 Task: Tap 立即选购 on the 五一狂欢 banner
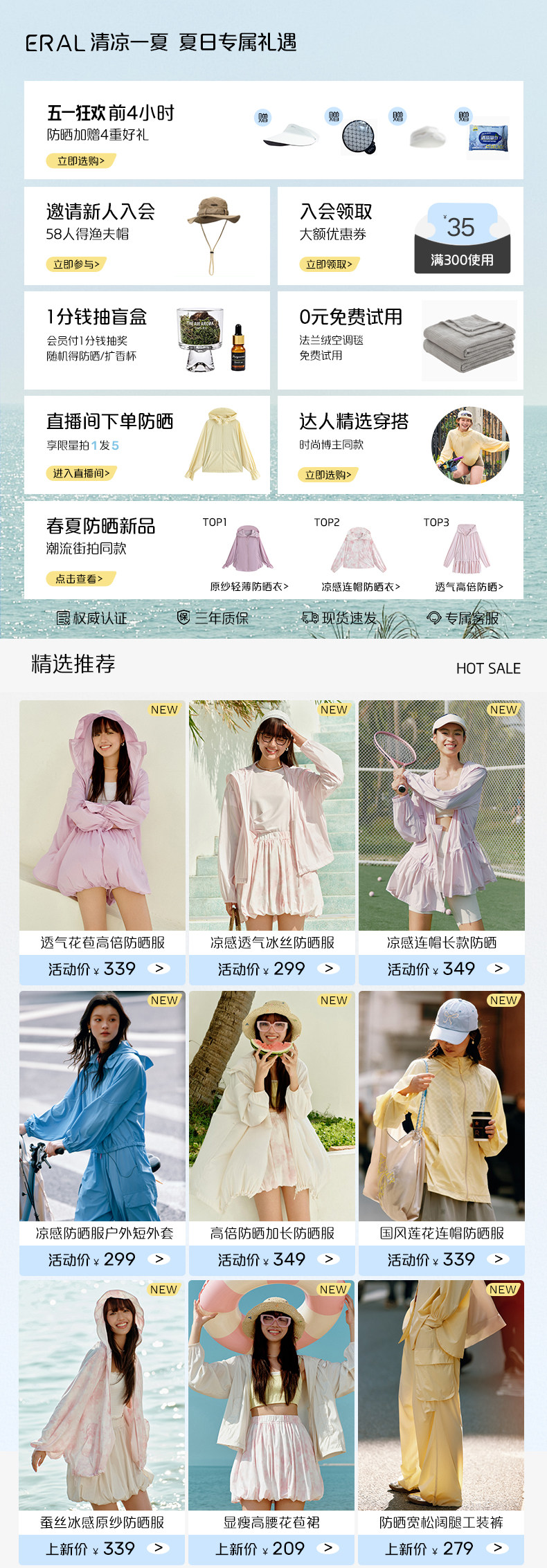81,161
